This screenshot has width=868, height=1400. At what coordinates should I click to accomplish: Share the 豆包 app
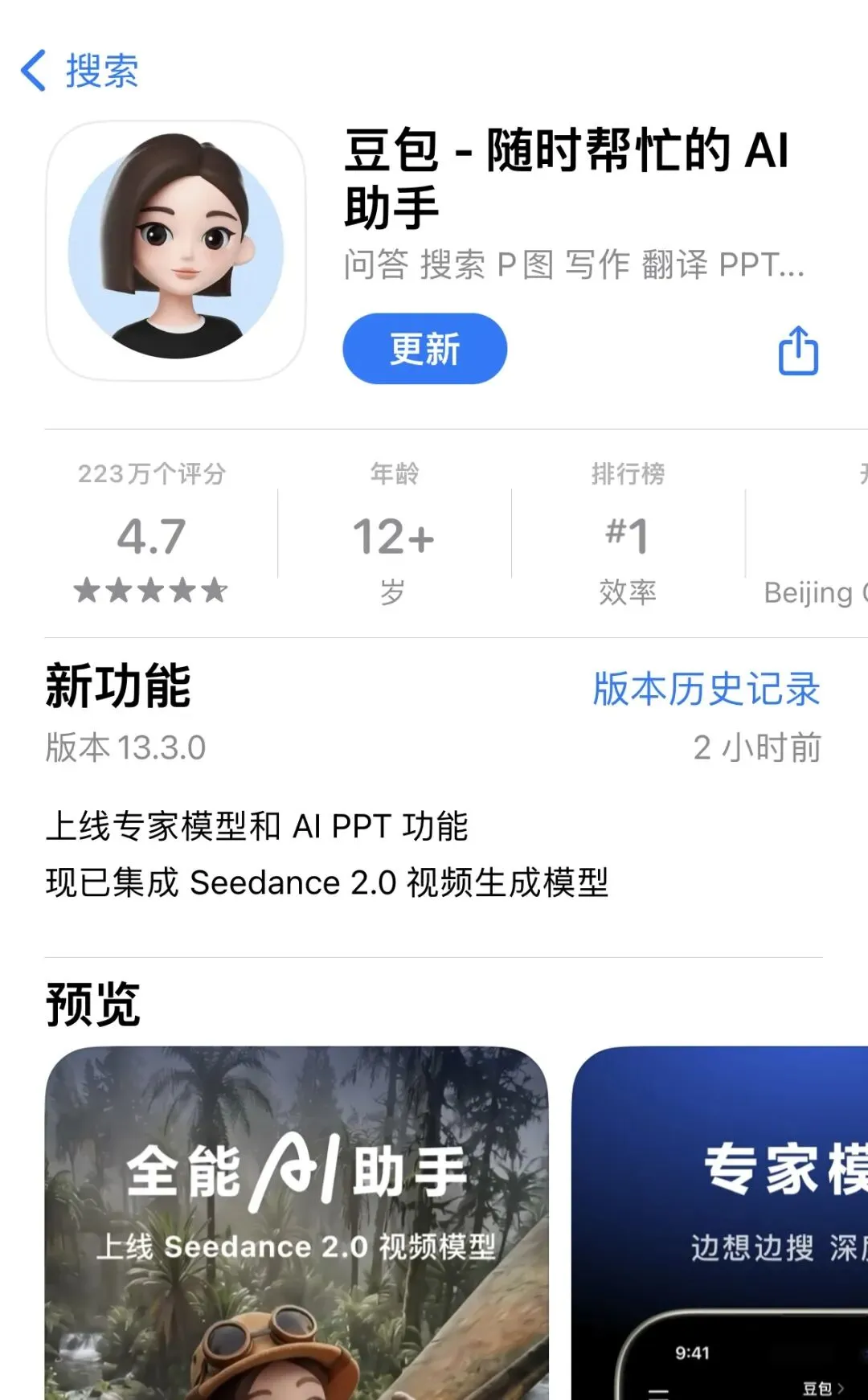point(798,350)
